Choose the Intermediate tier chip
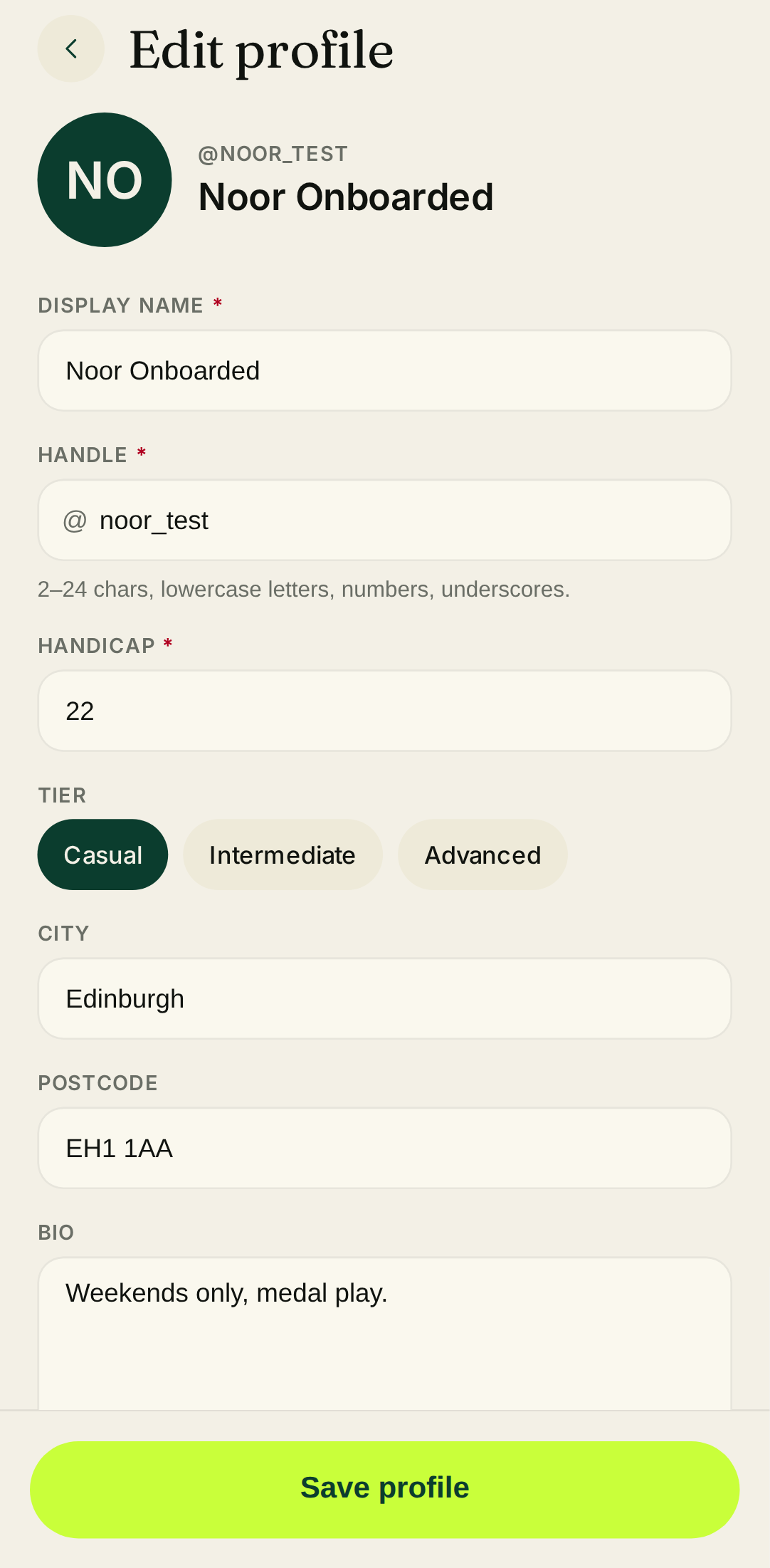 283,854
